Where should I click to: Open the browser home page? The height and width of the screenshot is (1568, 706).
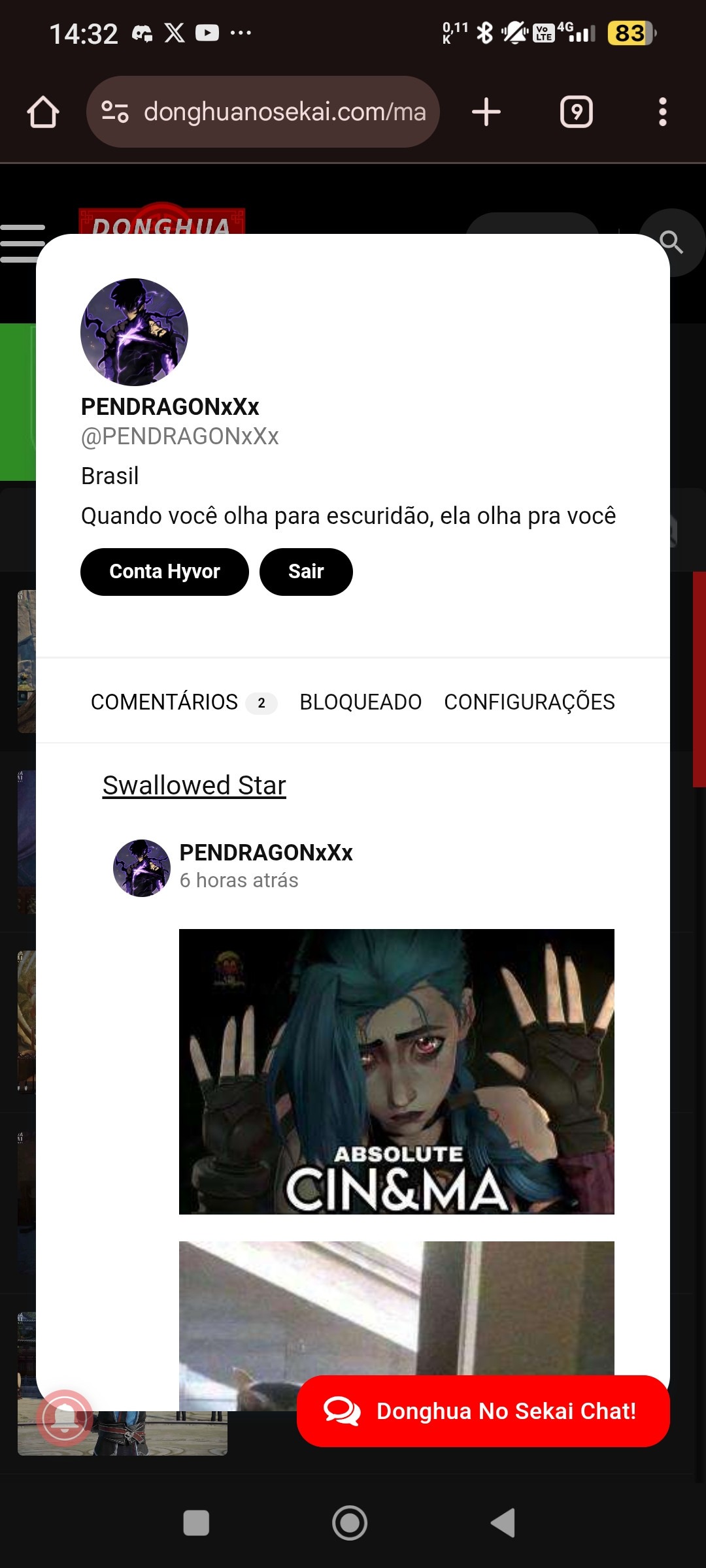tap(43, 112)
